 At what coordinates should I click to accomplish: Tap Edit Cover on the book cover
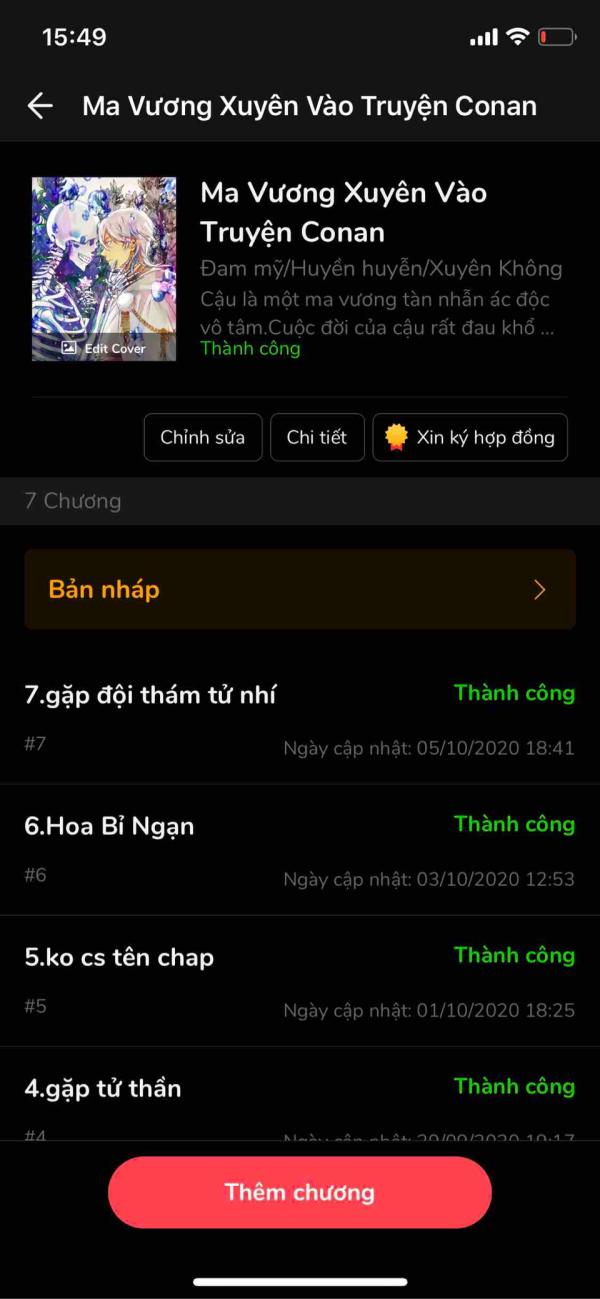[x=104, y=348]
